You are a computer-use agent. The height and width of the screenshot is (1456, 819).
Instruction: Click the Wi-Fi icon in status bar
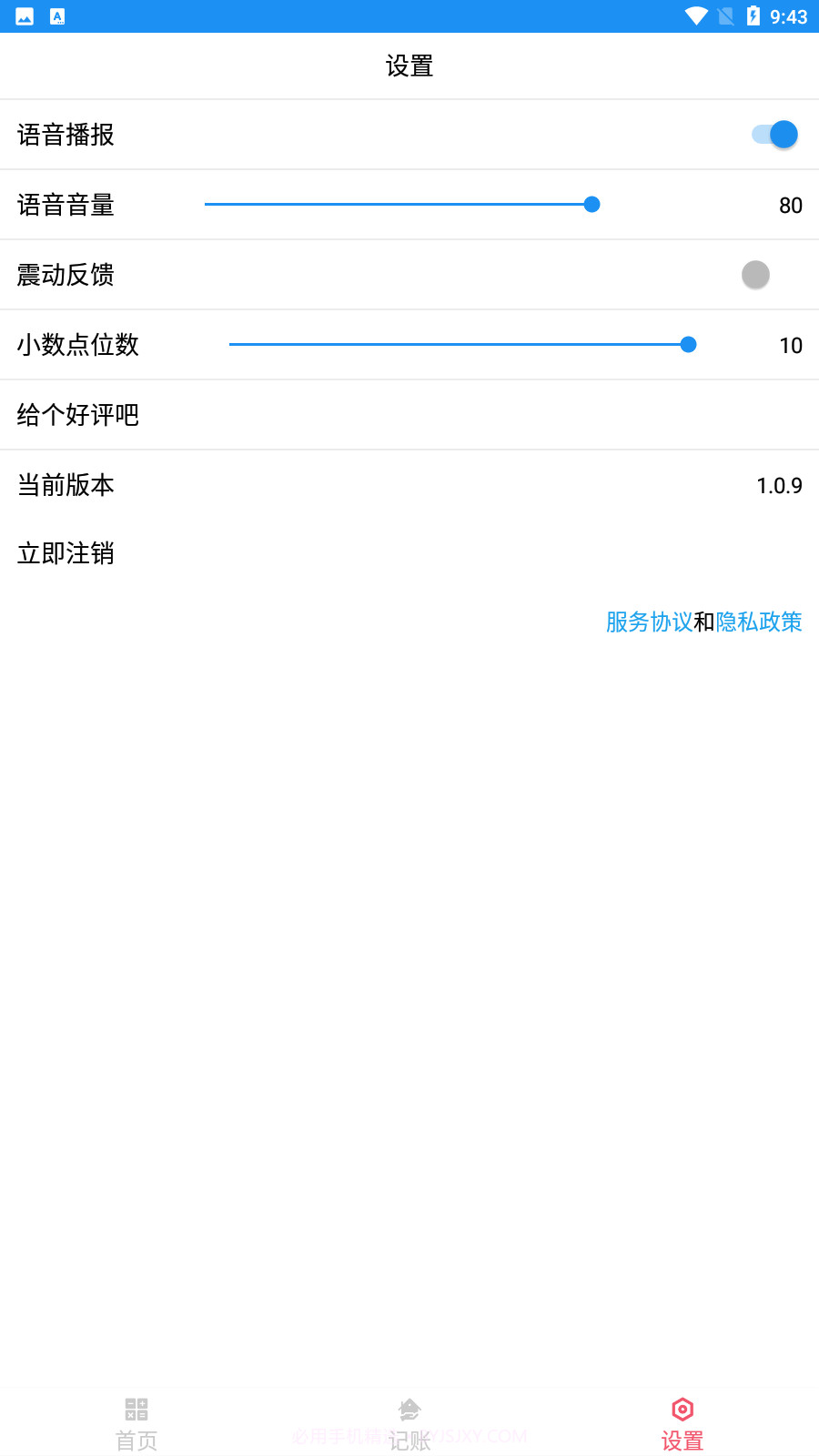[x=696, y=15]
